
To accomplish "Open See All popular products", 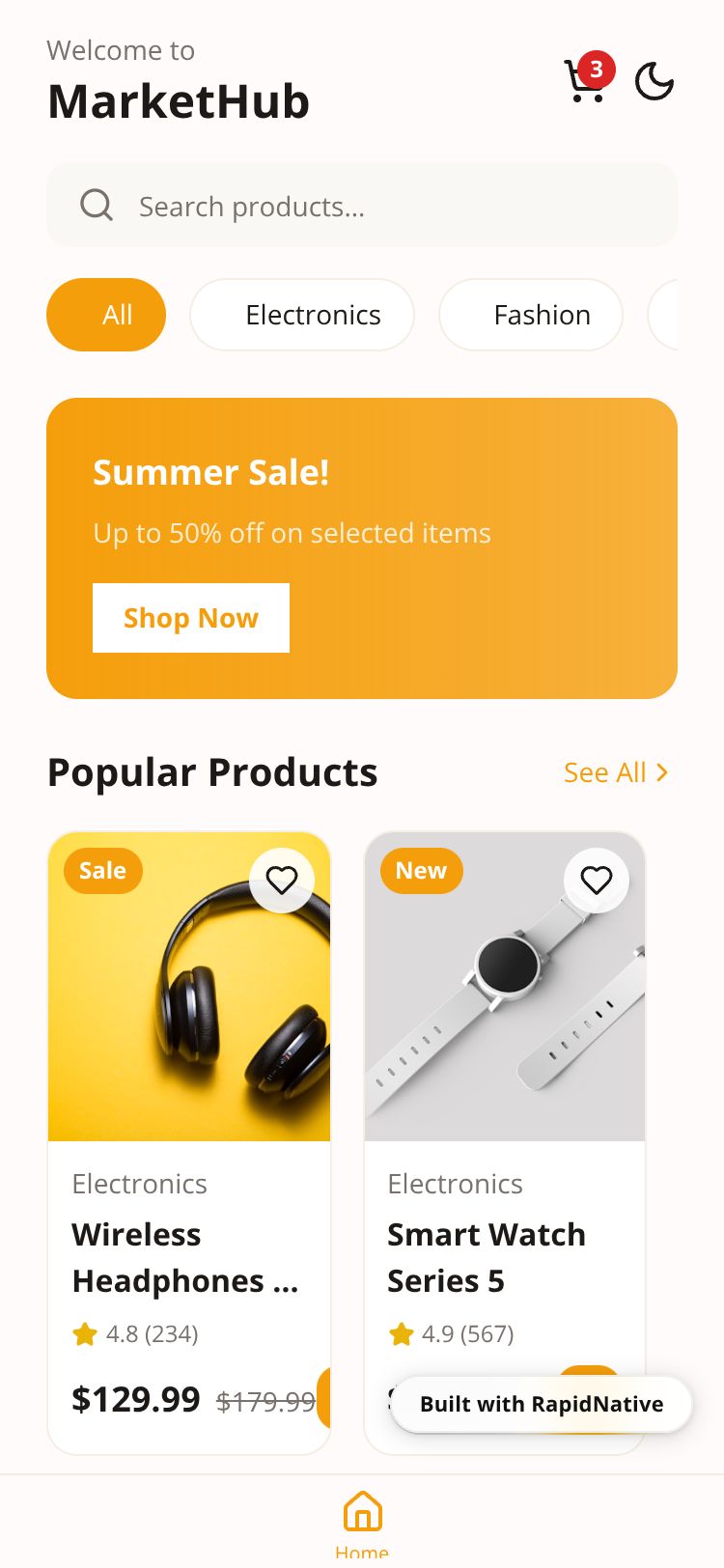I will pos(616,772).
